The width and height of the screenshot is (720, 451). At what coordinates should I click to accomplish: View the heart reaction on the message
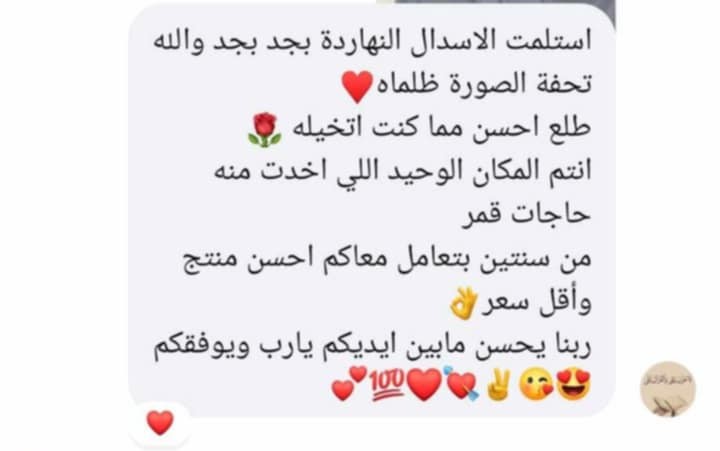click(x=160, y=423)
